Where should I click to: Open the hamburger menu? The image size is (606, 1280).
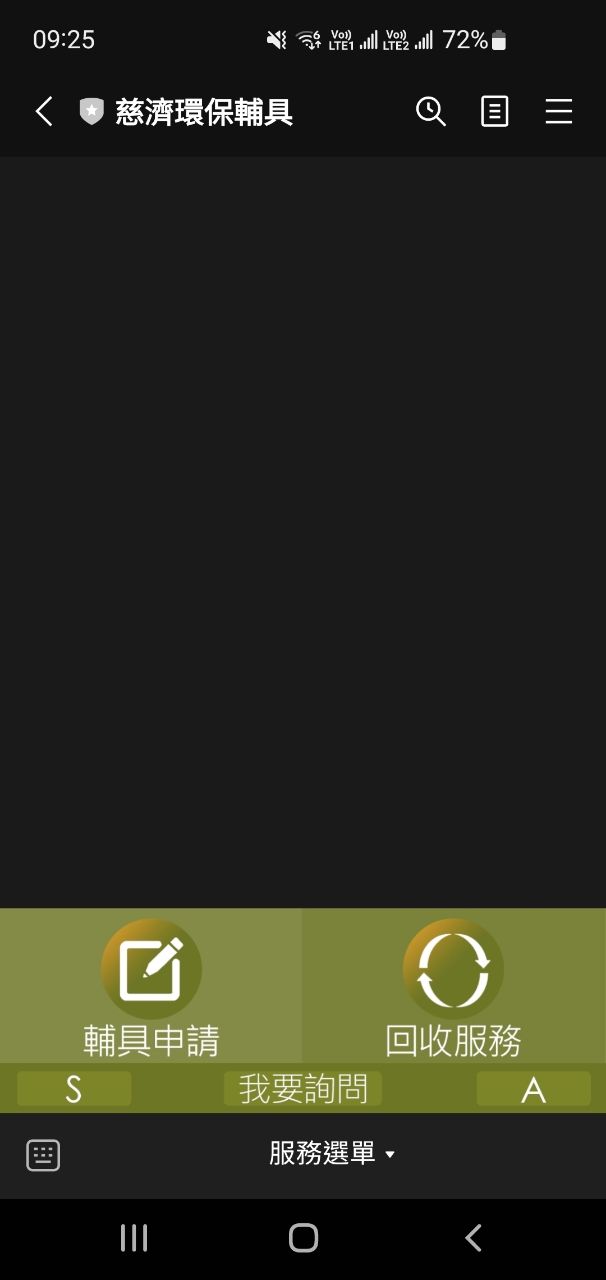click(558, 112)
